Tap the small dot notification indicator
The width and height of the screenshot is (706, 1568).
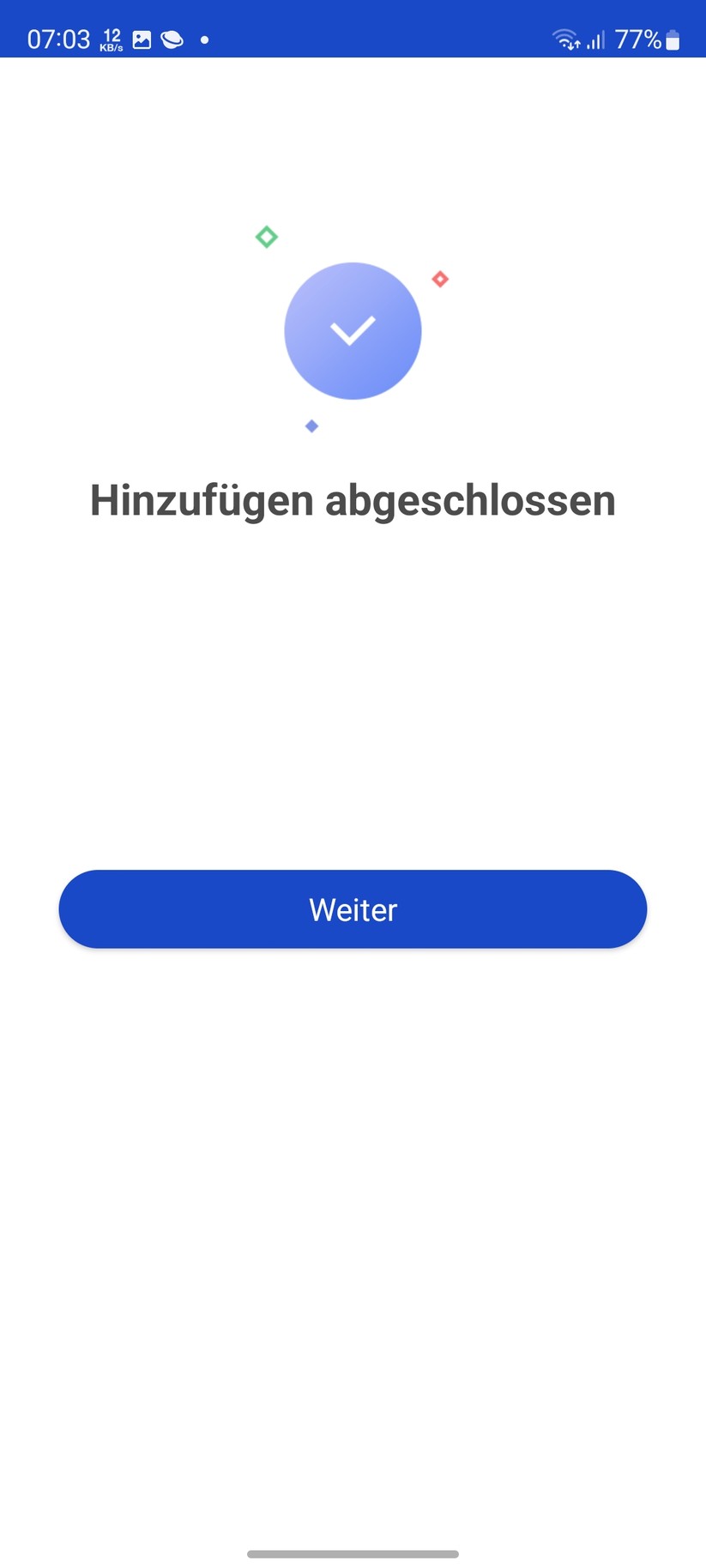[x=204, y=39]
